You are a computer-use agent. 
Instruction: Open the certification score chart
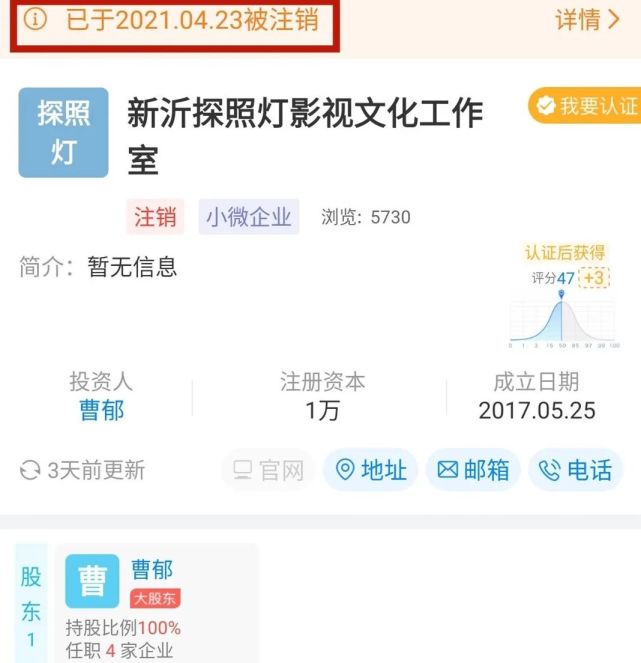click(565, 298)
